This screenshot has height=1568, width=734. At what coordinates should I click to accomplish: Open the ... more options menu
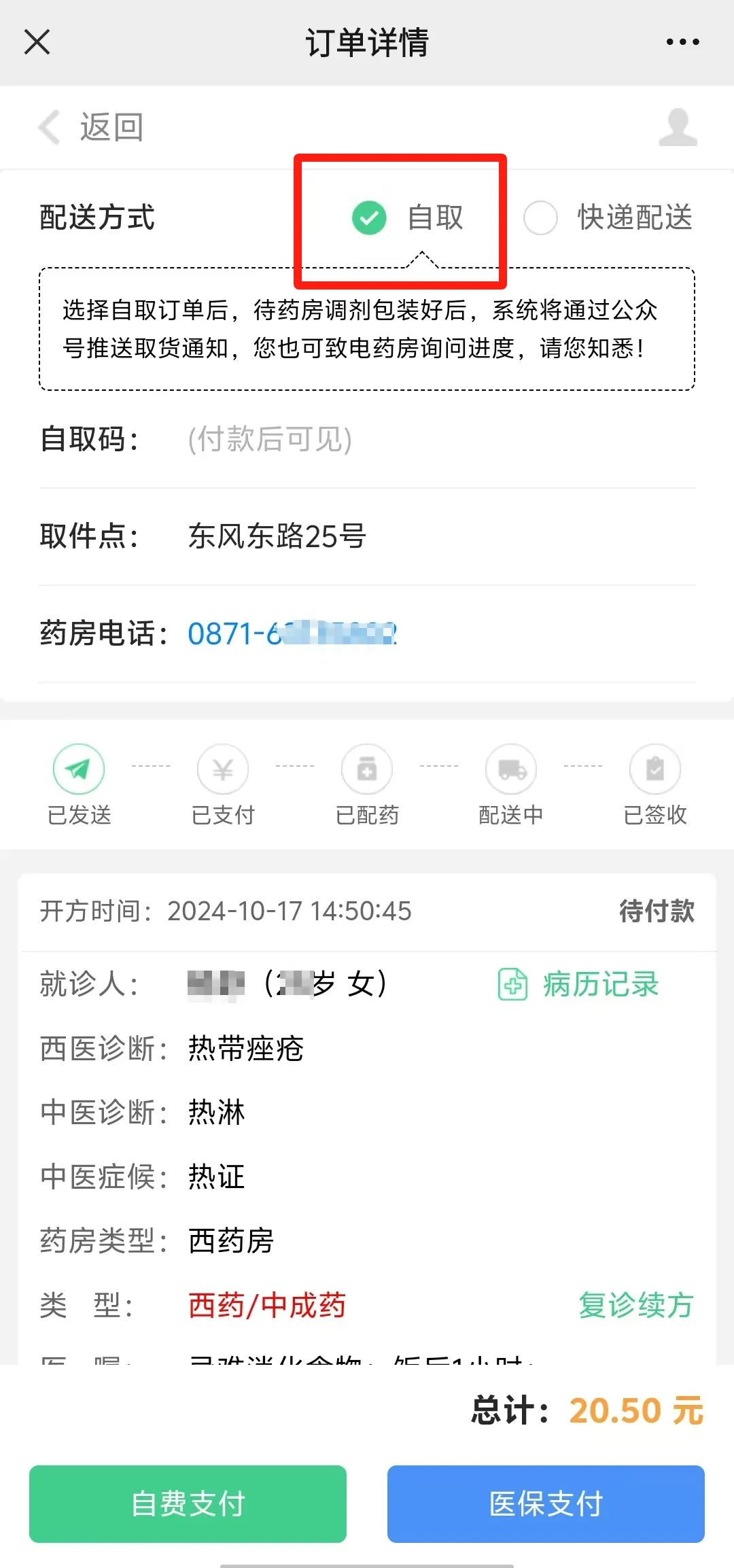pyautogui.click(x=682, y=42)
